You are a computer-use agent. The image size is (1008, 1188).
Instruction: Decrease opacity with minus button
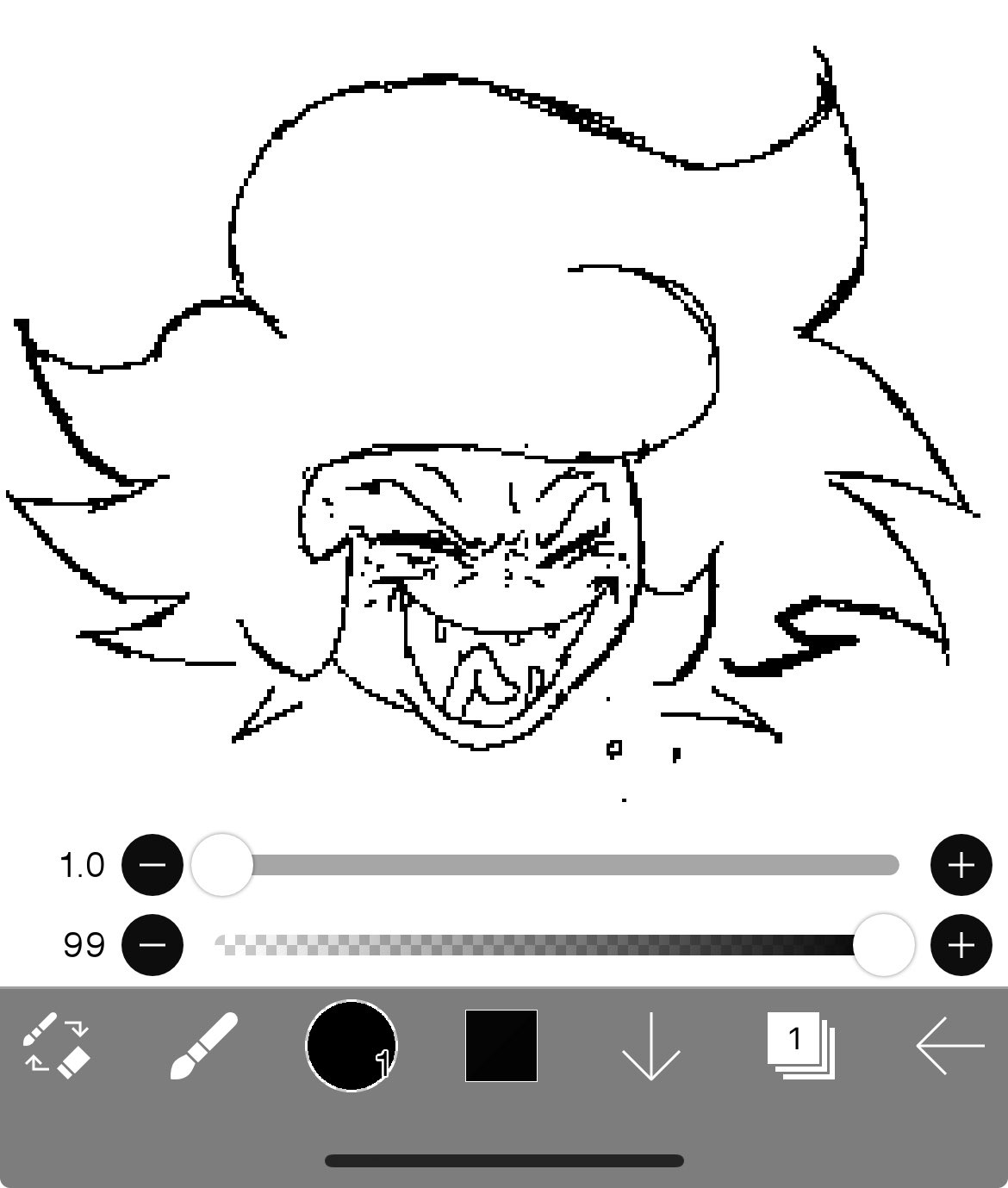coord(152,945)
